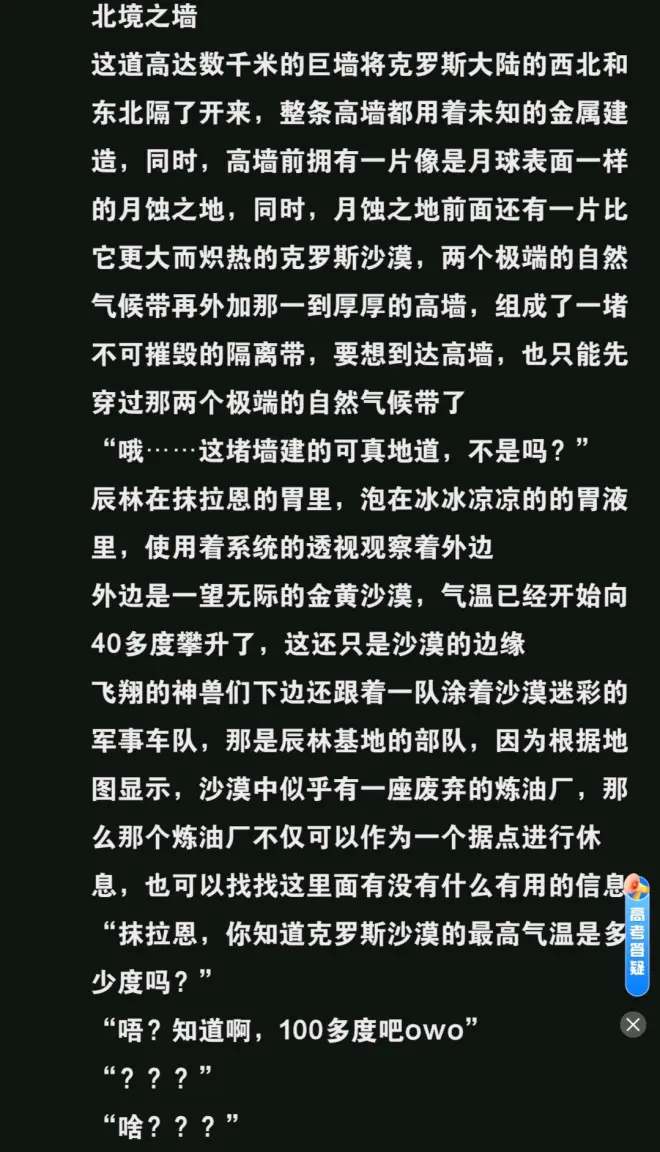The height and width of the screenshot is (1152, 660).
Task: Dismiss the 高考答疑 floating widget
Action: tap(633, 1025)
